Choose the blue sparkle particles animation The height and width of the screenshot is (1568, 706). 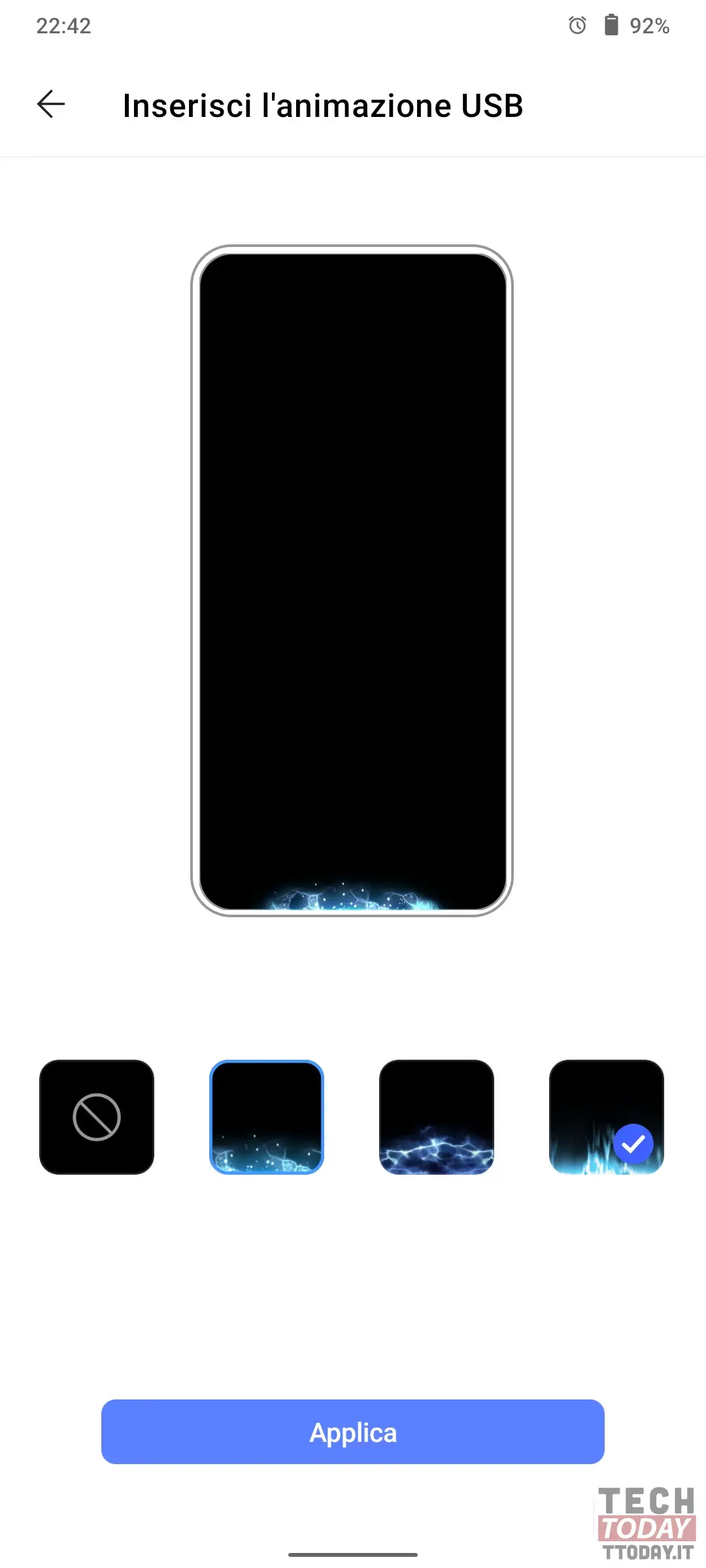(267, 1117)
